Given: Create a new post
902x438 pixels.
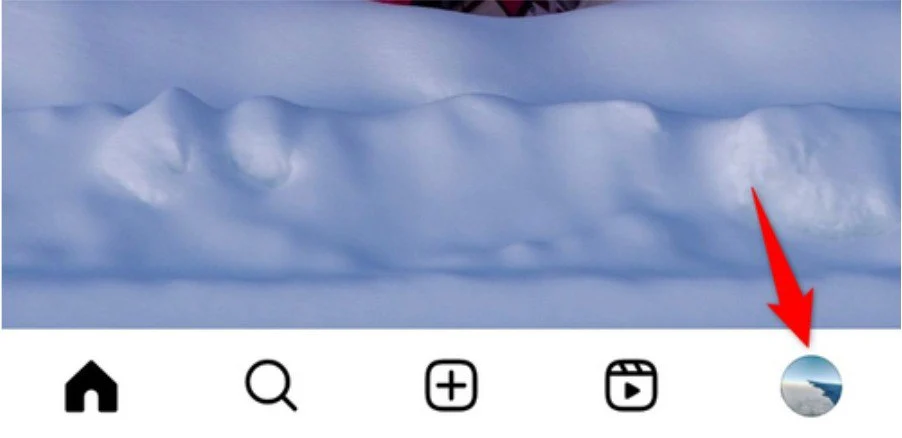Looking at the screenshot, I should pos(451,385).
